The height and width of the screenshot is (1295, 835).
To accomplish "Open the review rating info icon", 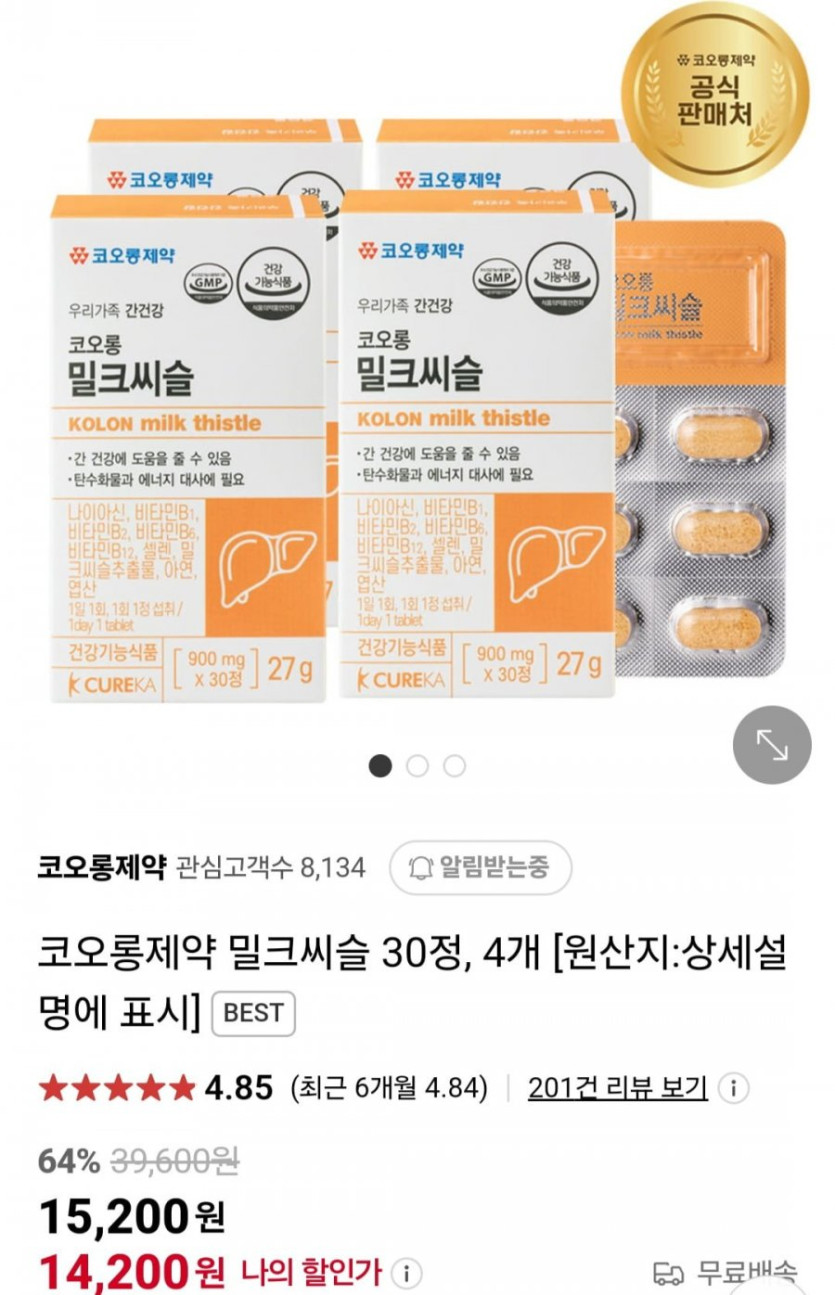I will pos(735,1088).
